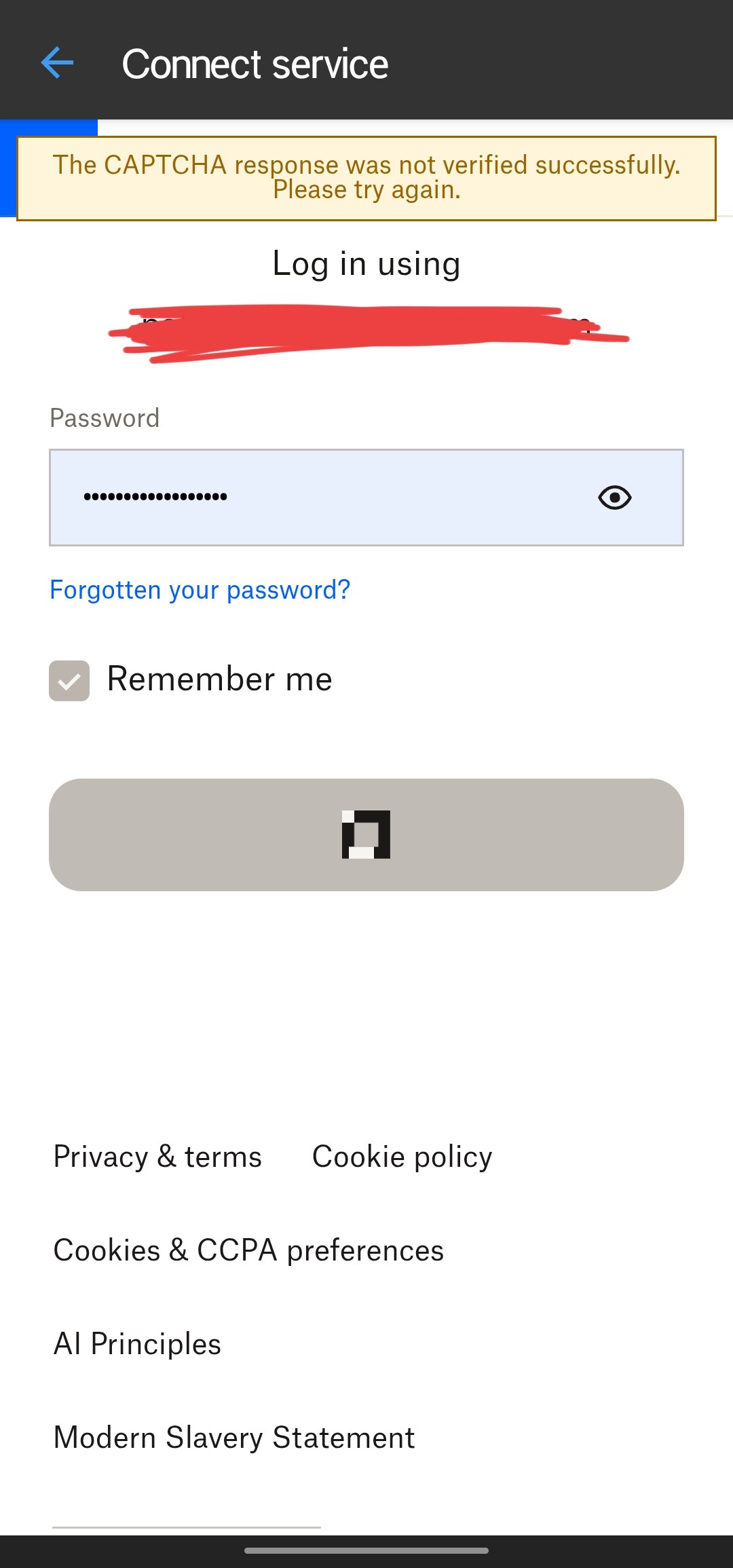Open the Forgotten your password link
Screen dimensions: 733x1568
200,590
